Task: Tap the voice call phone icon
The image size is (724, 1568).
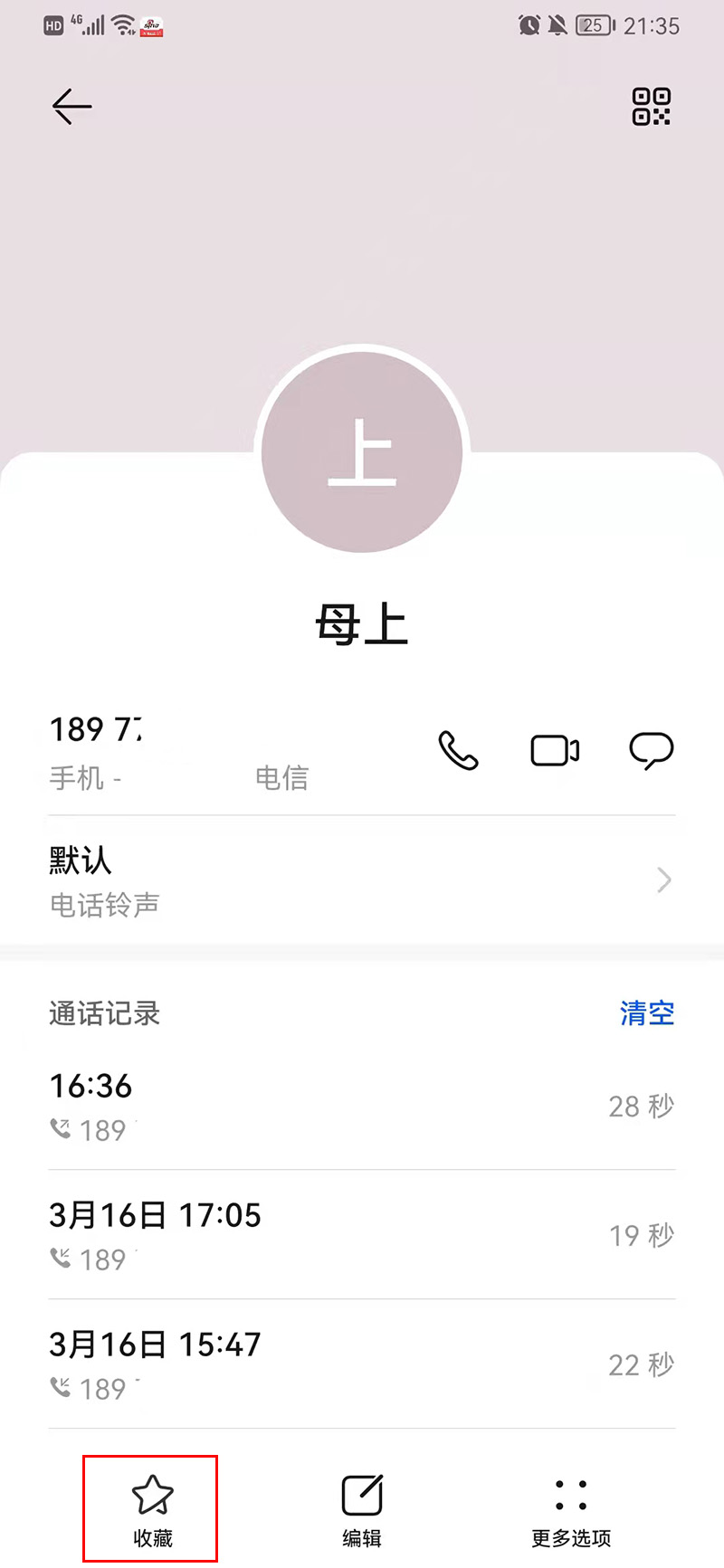Action: click(x=458, y=752)
